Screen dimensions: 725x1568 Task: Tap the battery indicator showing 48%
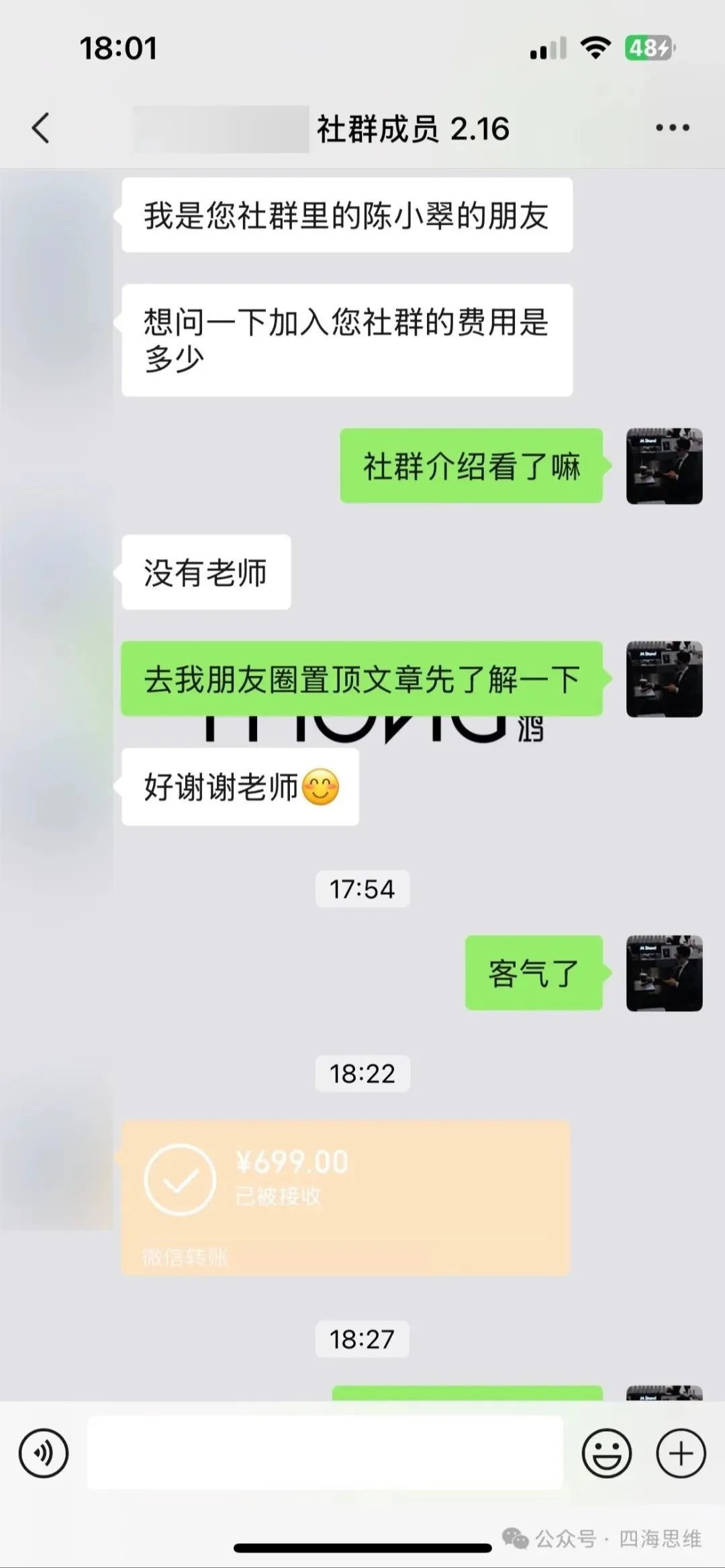coord(646,46)
